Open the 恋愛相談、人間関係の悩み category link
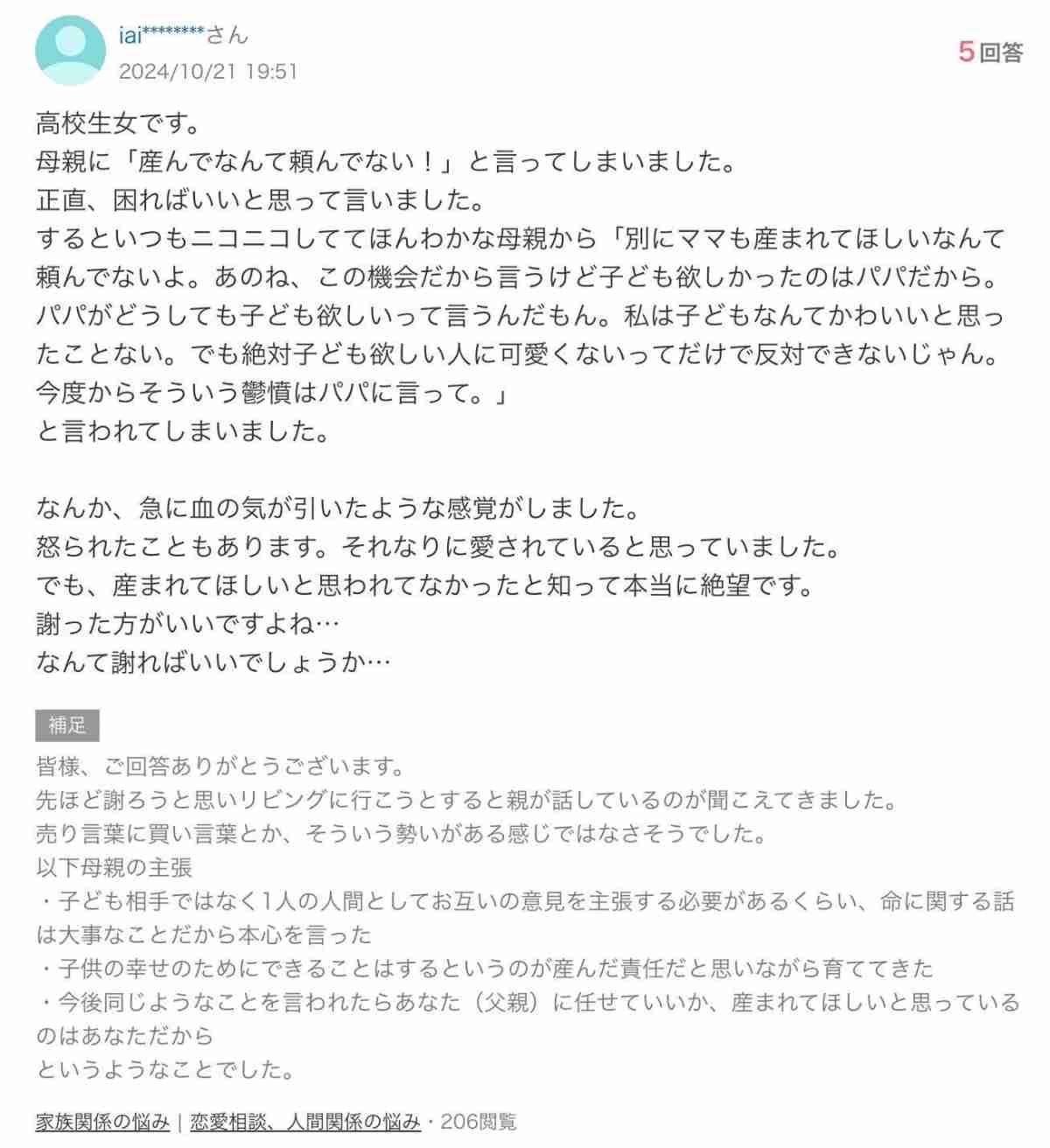 305,1121
